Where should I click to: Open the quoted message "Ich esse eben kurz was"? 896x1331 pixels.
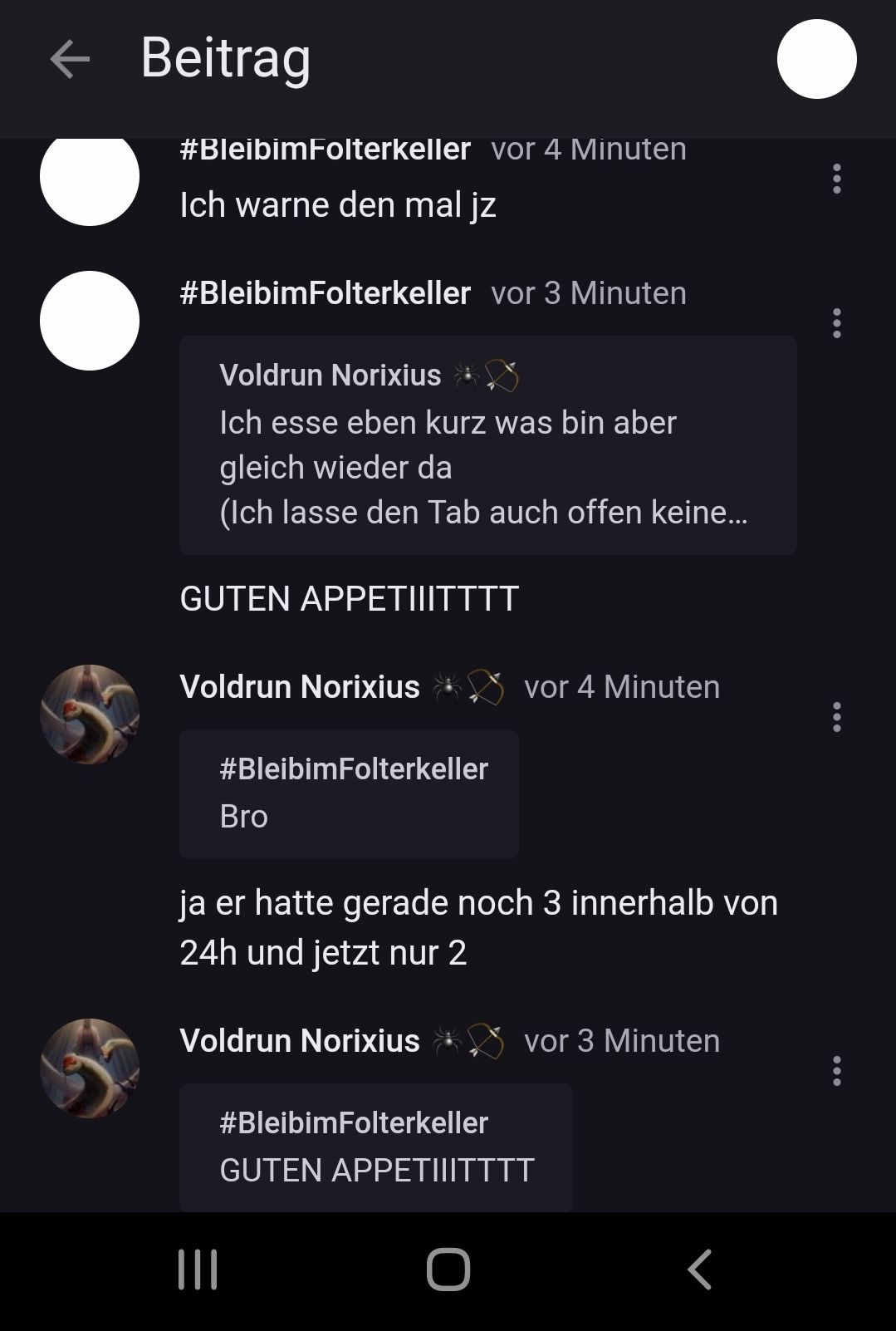pos(487,445)
